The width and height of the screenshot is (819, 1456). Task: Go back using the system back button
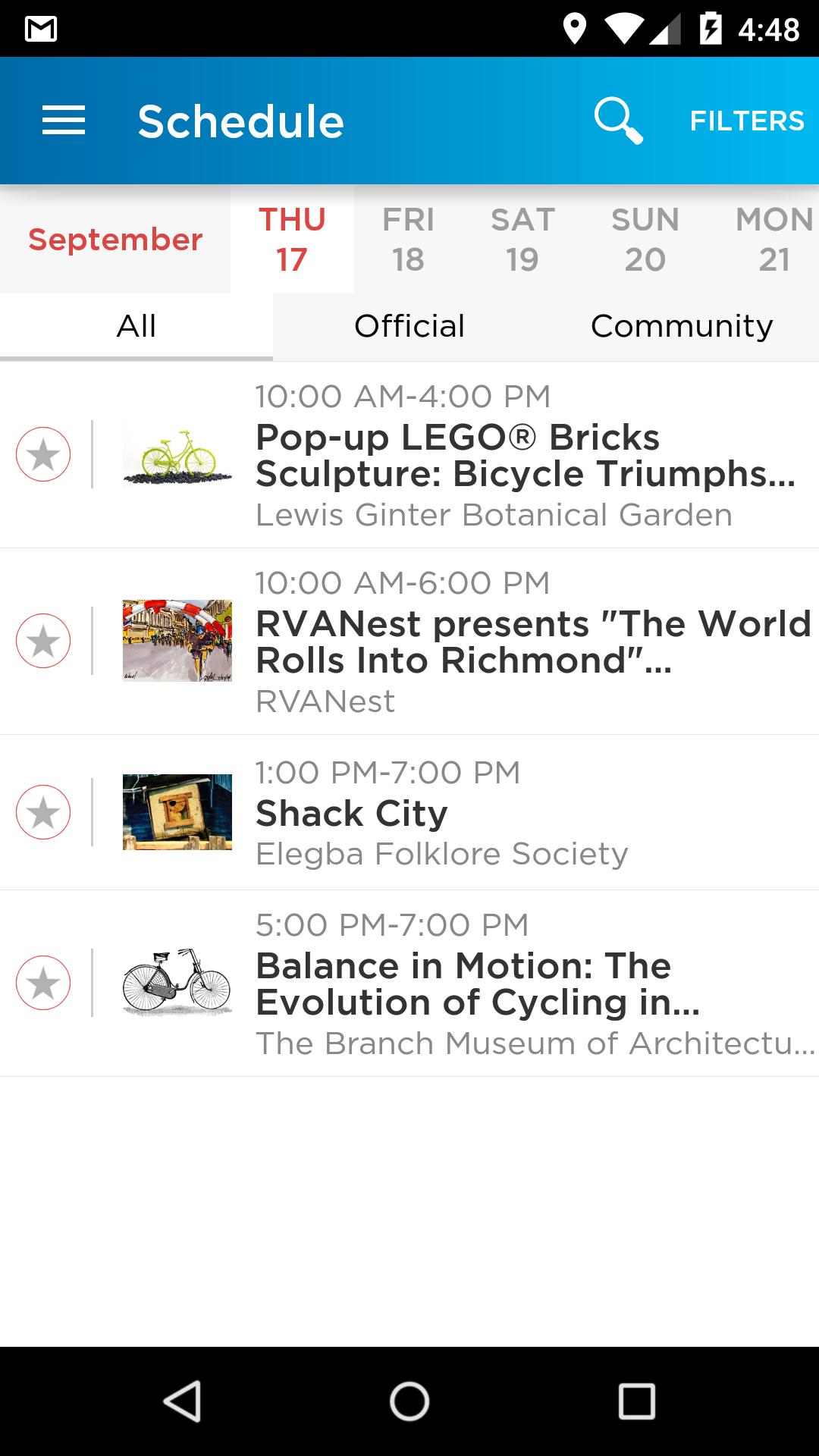pos(182,1401)
